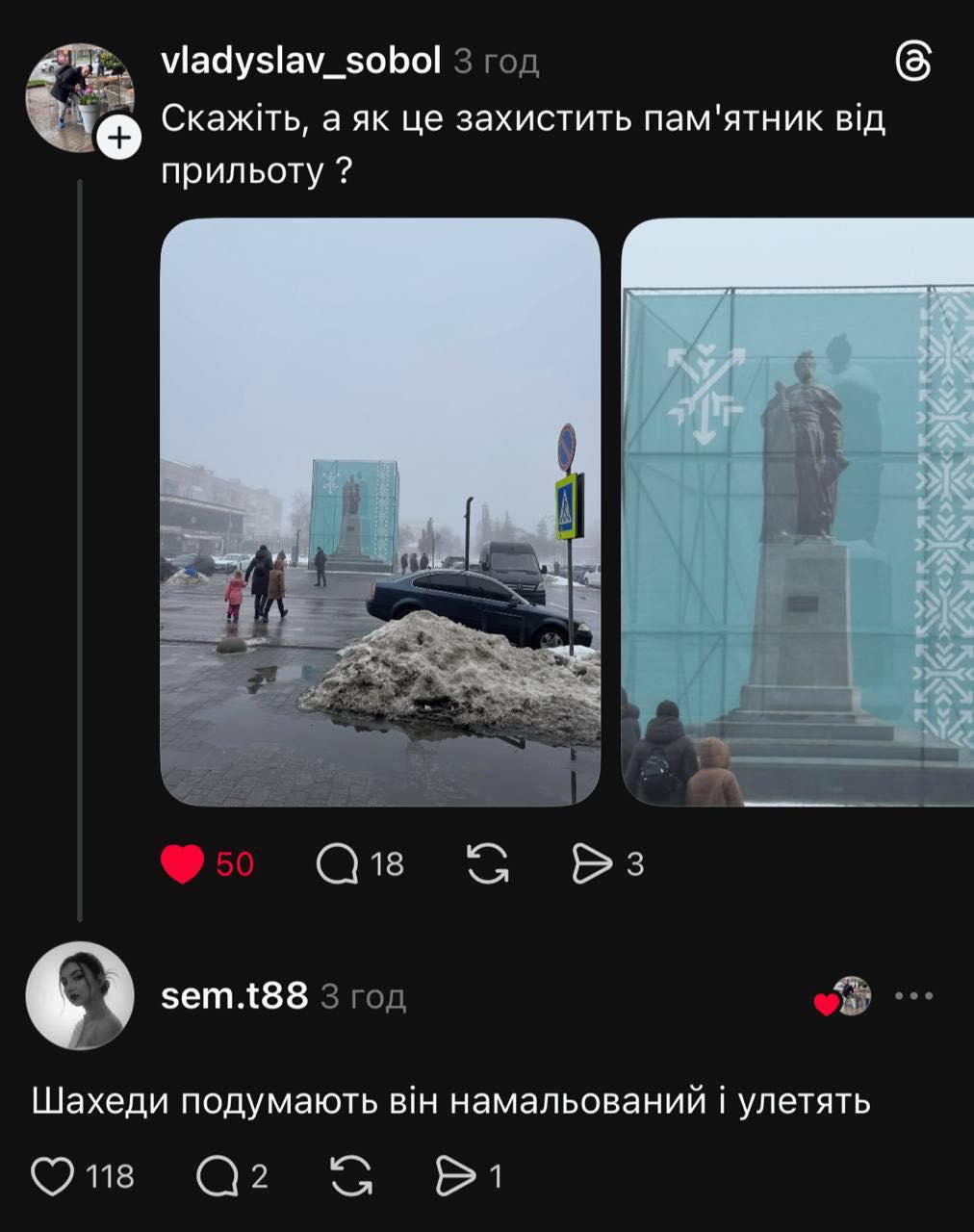The height and width of the screenshot is (1232, 974).
Task: Open the Threads logo icon
Action: (x=912, y=63)
